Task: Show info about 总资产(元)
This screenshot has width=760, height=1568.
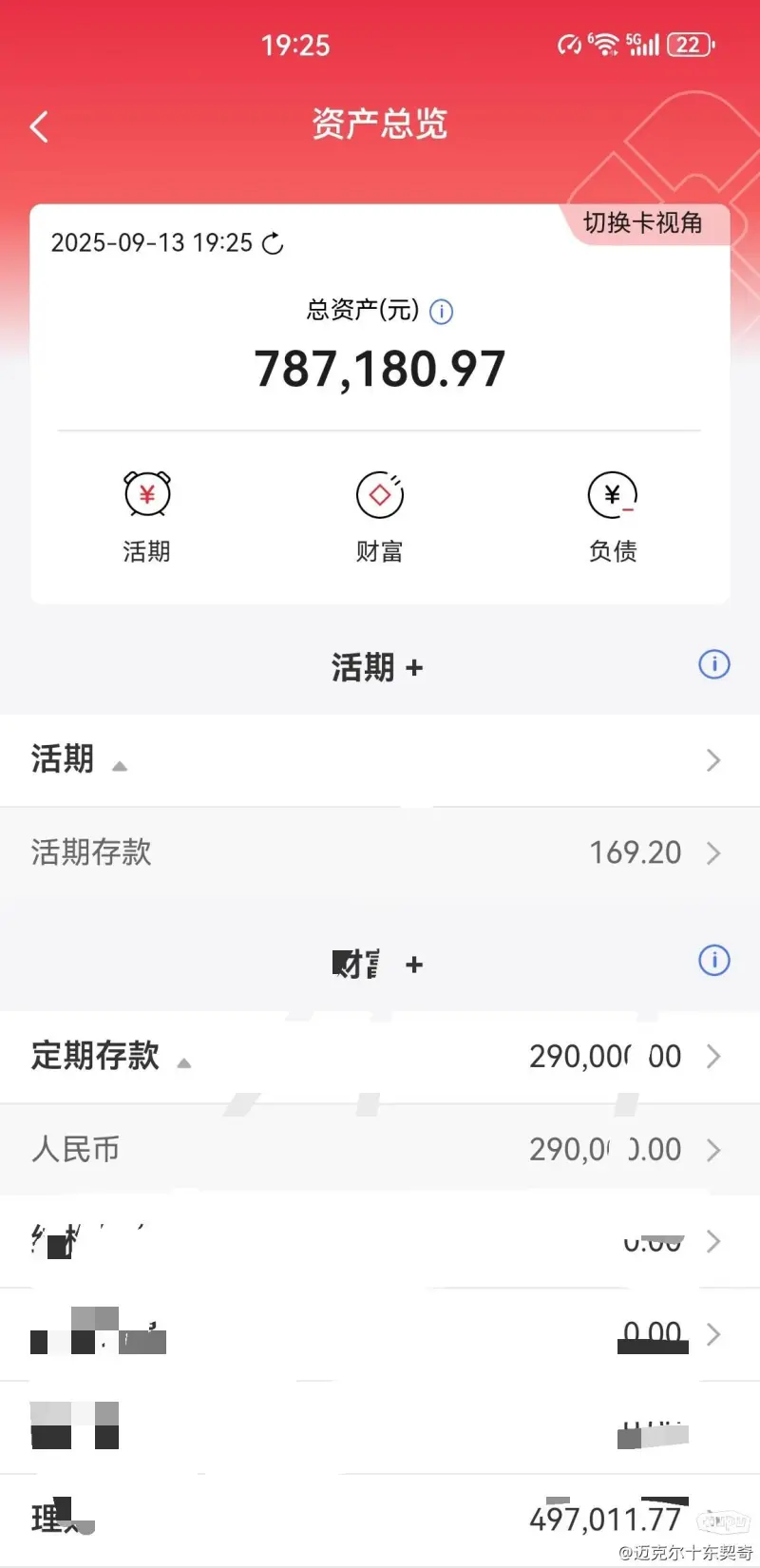Action: point(442,312)
